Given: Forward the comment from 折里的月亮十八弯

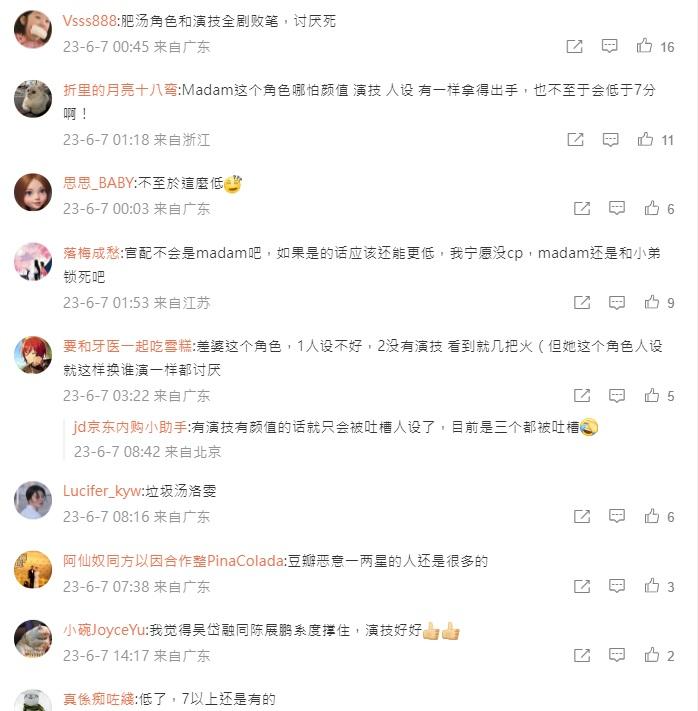Looking at the screenshot, I should tap(575, 140).
